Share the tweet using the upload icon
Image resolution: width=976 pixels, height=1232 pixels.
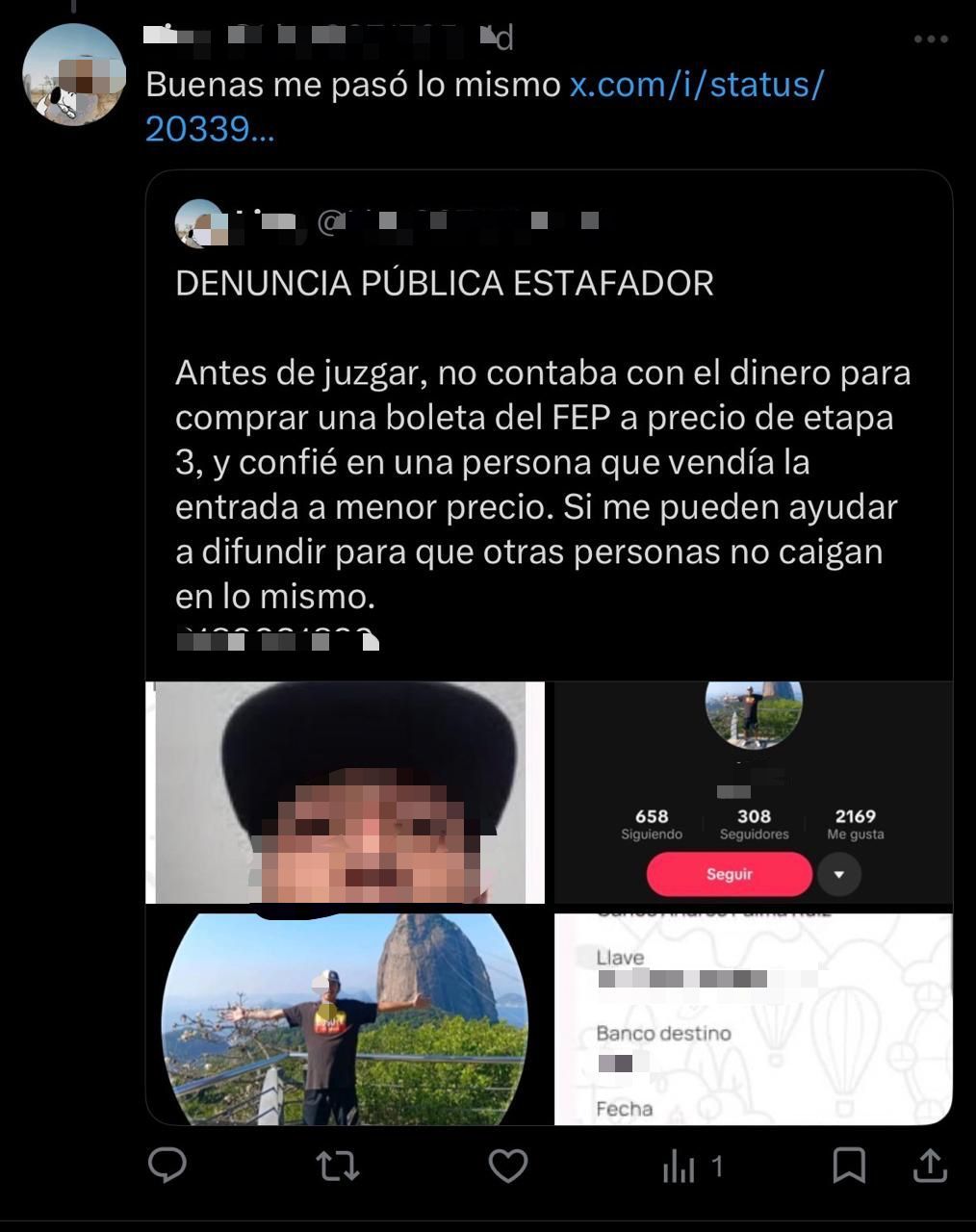tap(928, 1166)
